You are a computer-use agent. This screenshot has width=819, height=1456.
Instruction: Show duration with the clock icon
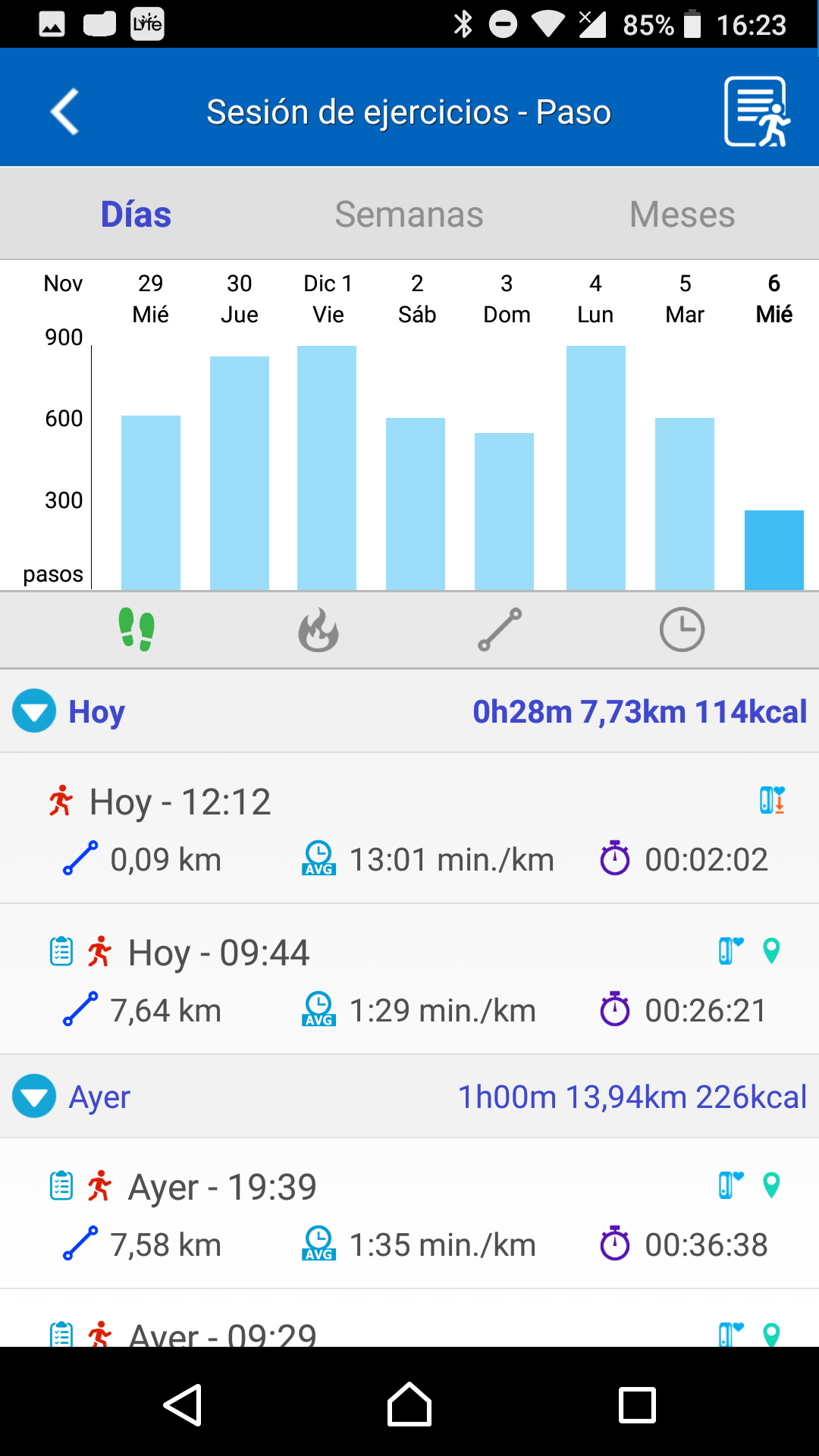click(x=682, y=629)
